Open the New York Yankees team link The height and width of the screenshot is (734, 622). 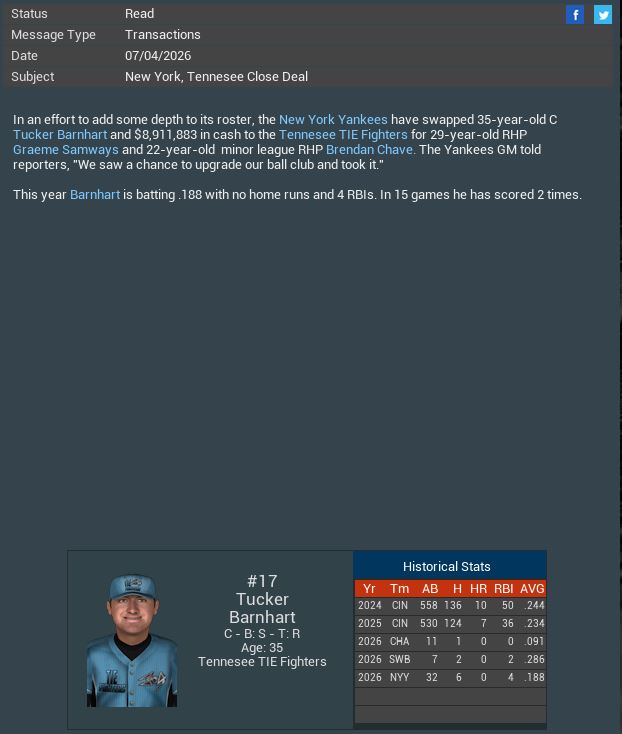(333, 120)
